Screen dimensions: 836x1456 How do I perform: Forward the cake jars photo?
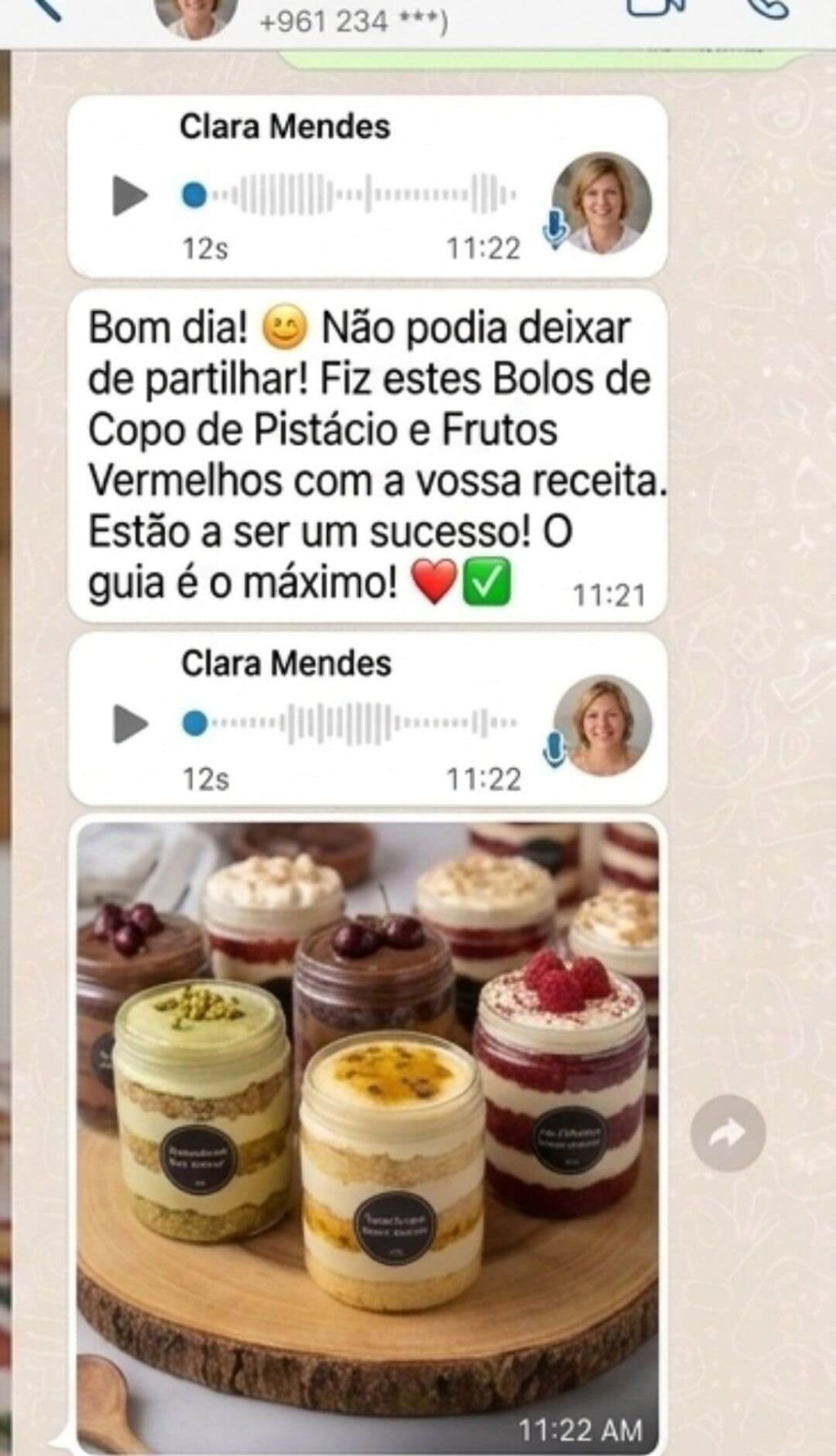click(727, 1133)
